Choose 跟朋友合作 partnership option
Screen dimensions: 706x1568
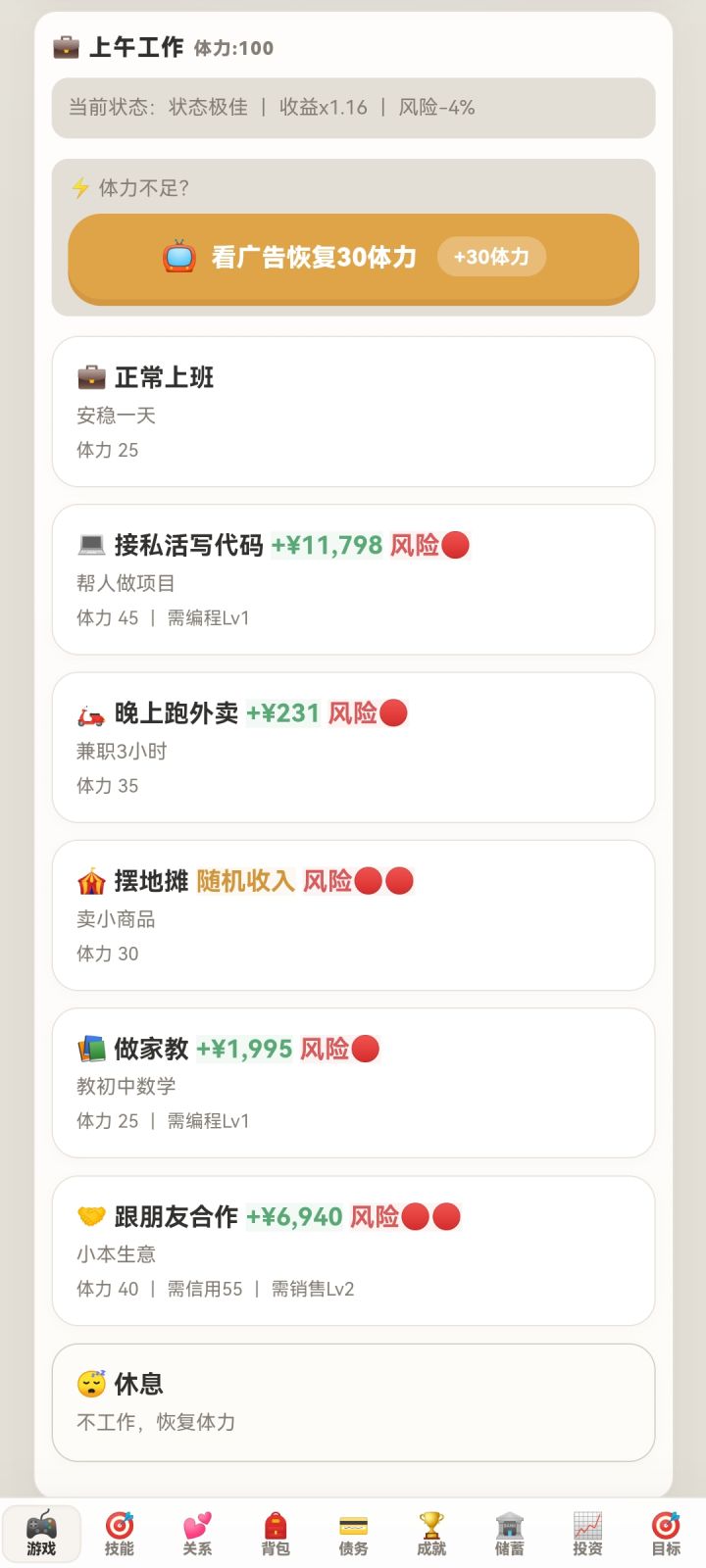pyautogui.click(x=353, y=1249)
